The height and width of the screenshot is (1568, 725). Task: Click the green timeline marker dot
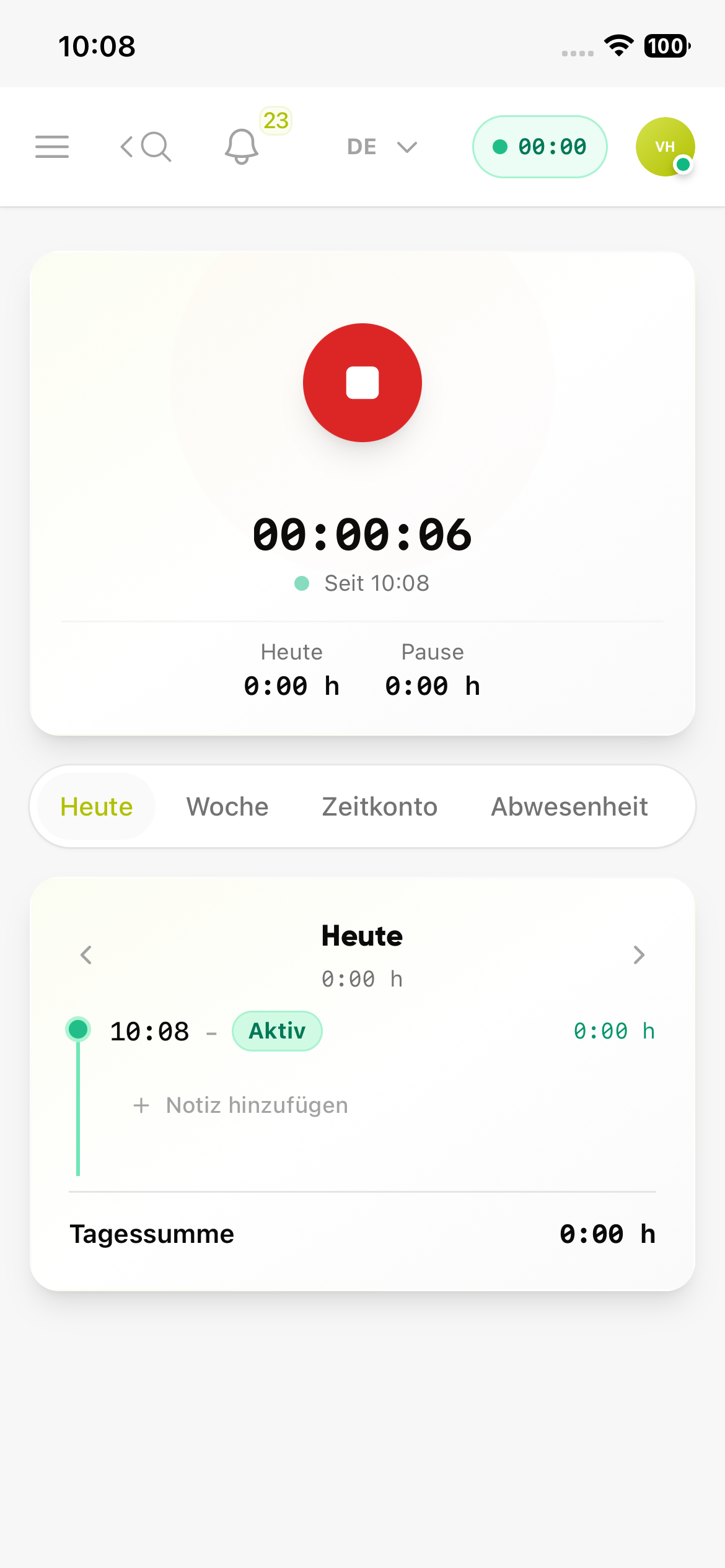click(78, 1030)
